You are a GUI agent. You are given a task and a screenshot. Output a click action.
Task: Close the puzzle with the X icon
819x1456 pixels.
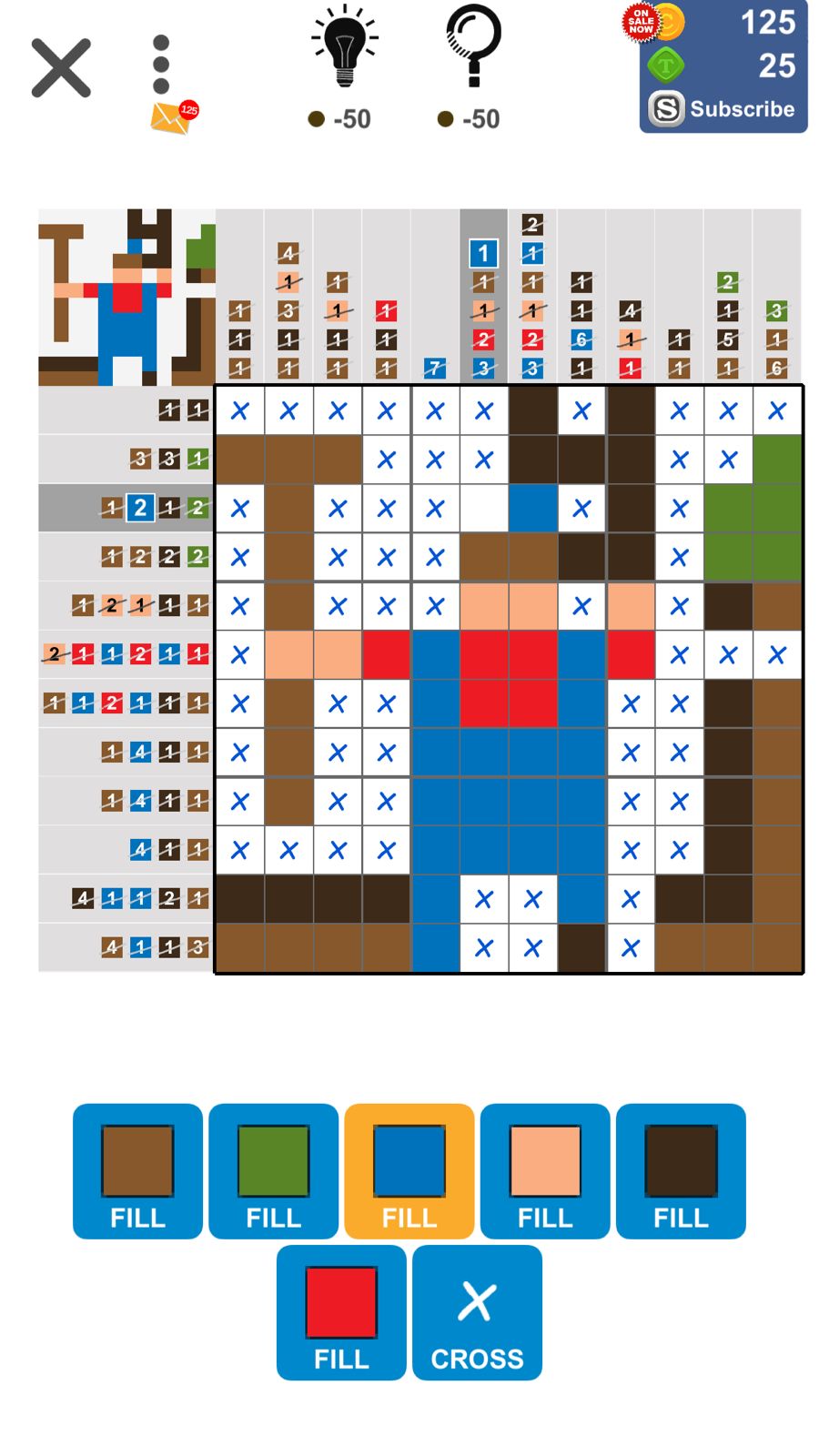click(61, 68)
